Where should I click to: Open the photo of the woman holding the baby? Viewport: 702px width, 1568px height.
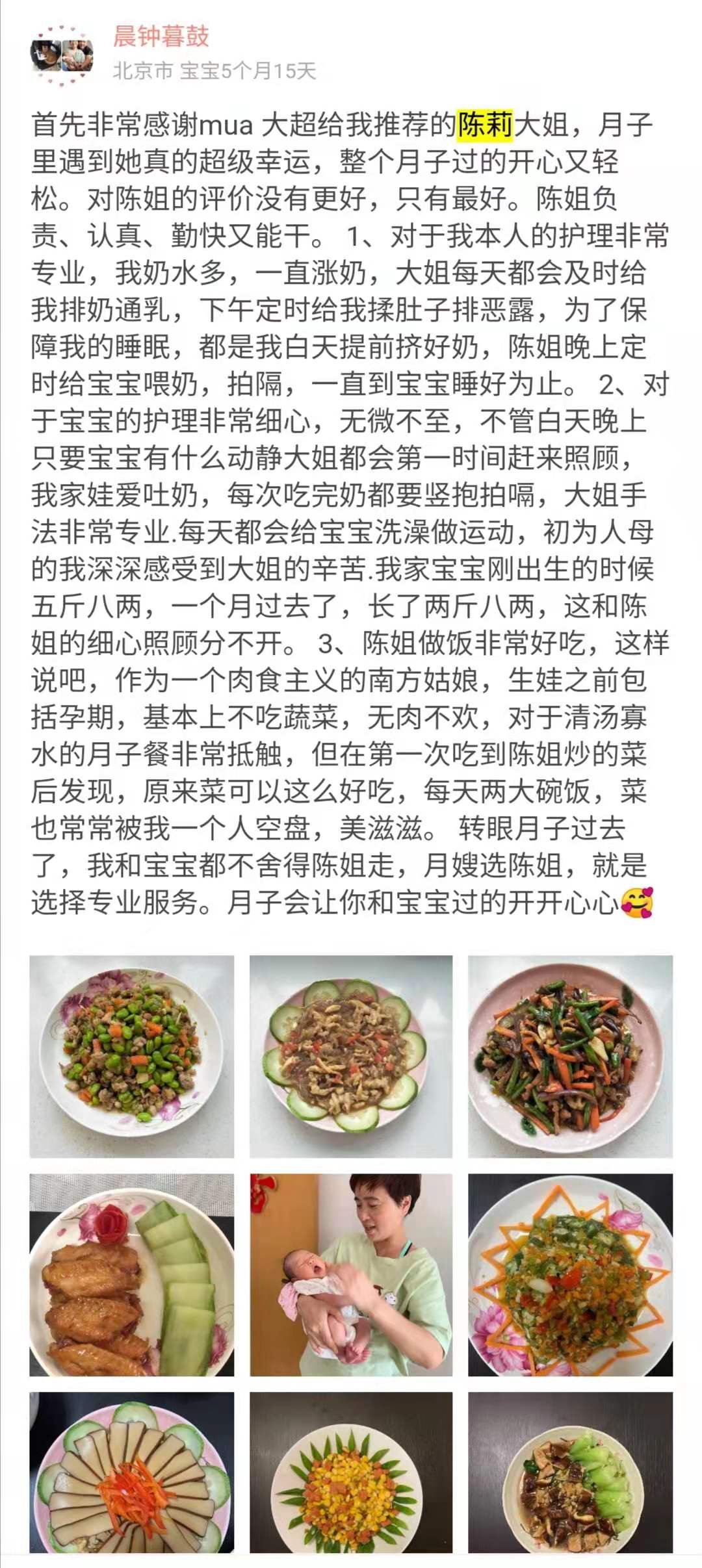coord(351,1275)
